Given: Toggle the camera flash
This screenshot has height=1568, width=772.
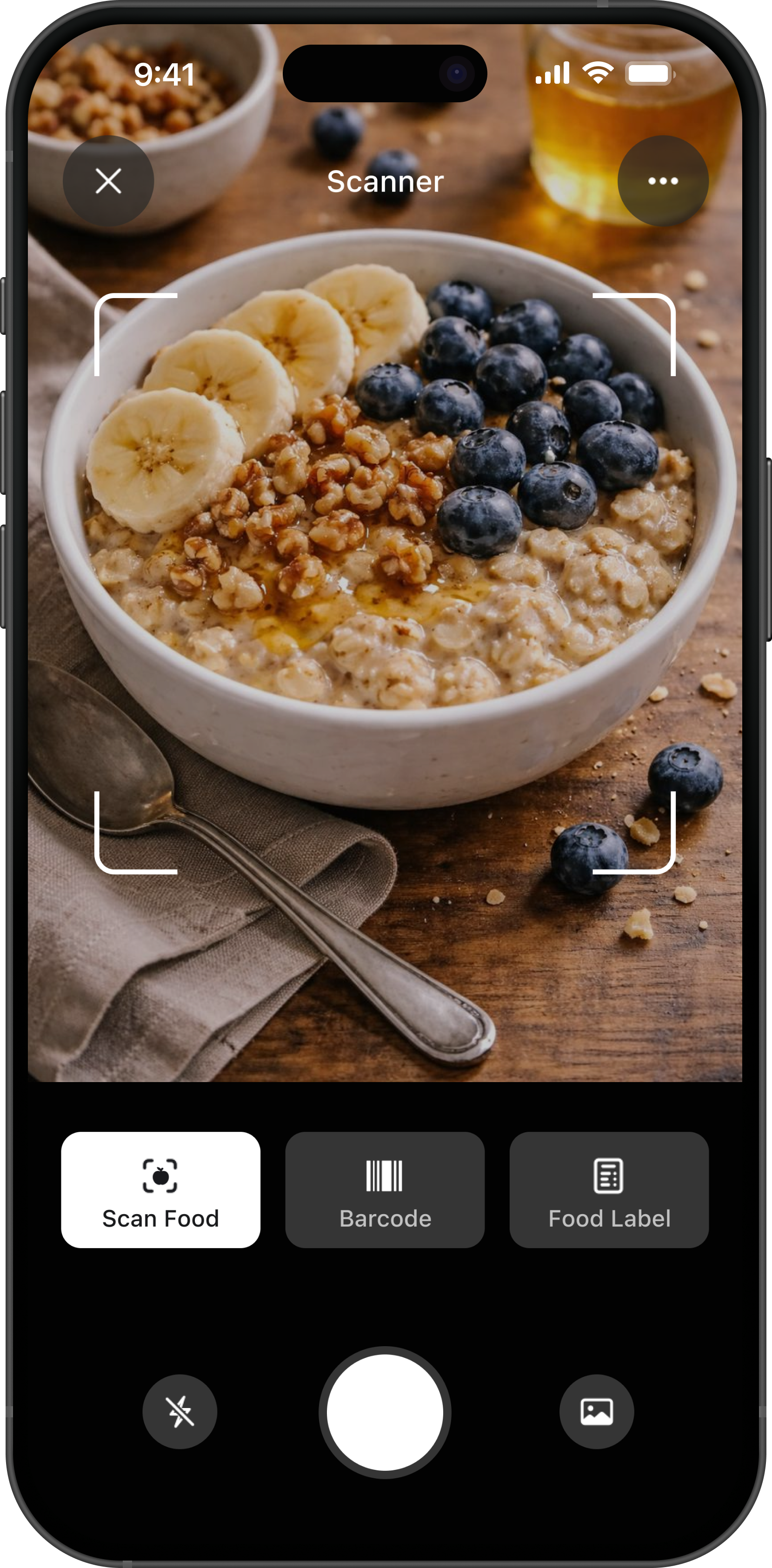Looking at the screenshot, I should pos(180,1411).
